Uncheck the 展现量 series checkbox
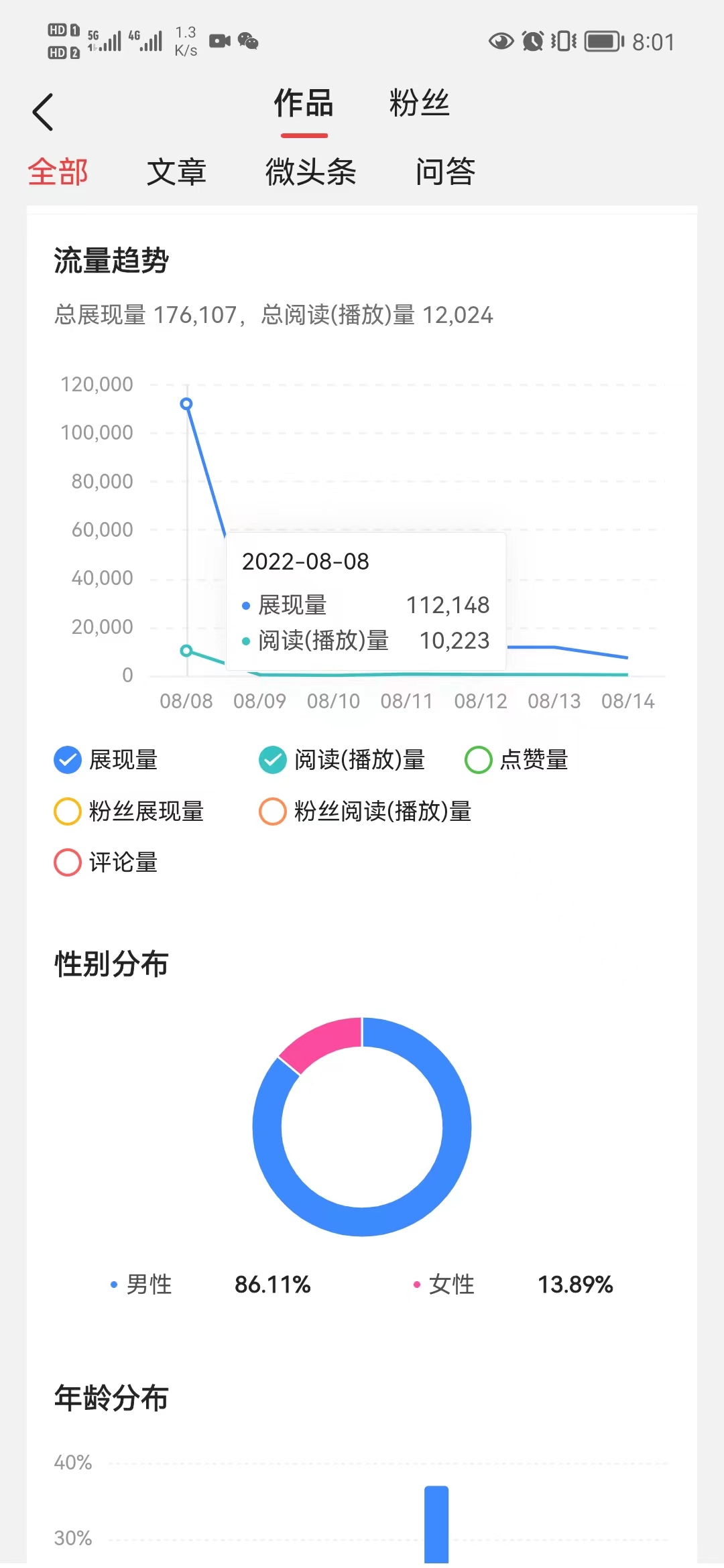 68,760
